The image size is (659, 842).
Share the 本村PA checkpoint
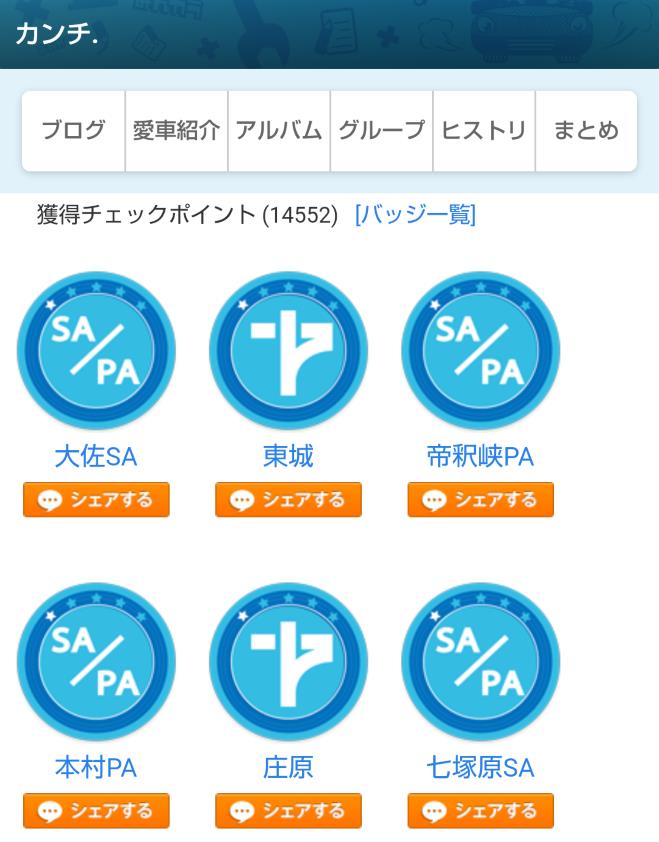click(96, 811)
